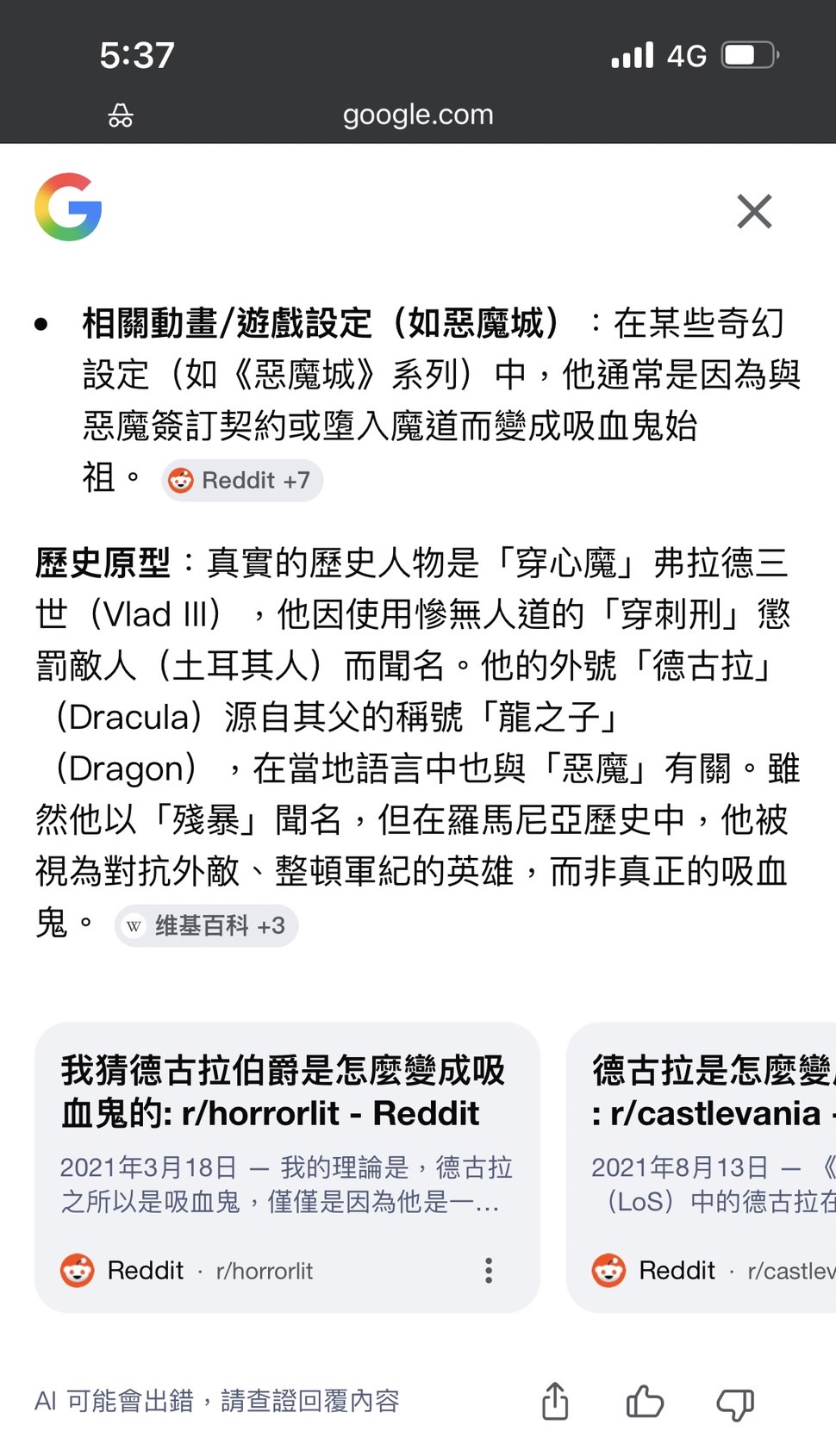836x1456 pixels.
Task: Tap the google.com address bar
Action: [418, 115]
